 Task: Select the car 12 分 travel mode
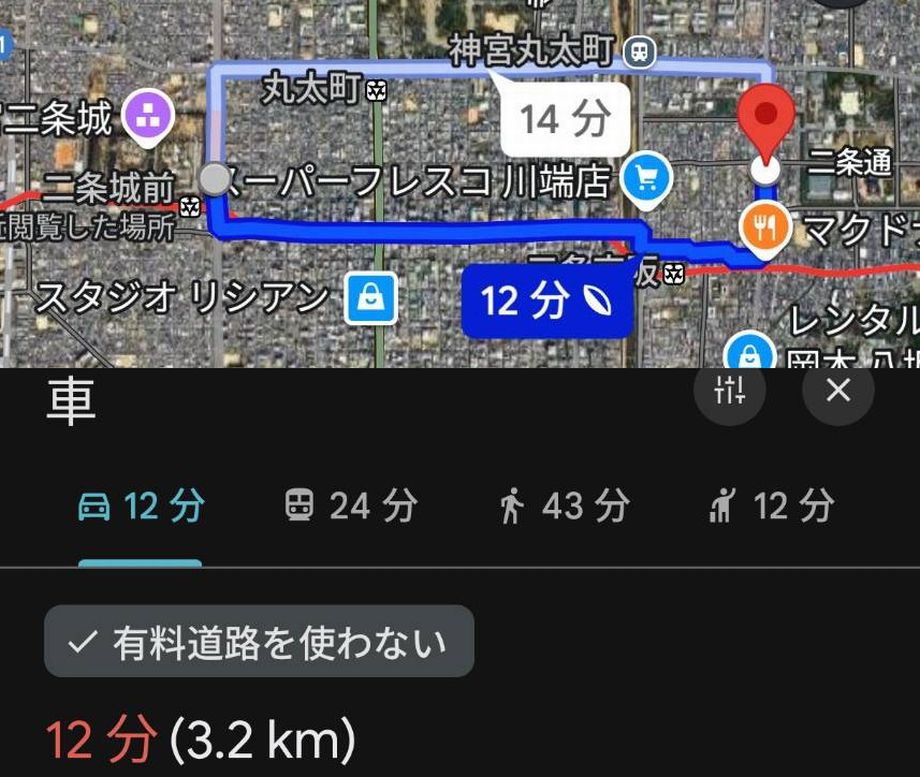141,507
